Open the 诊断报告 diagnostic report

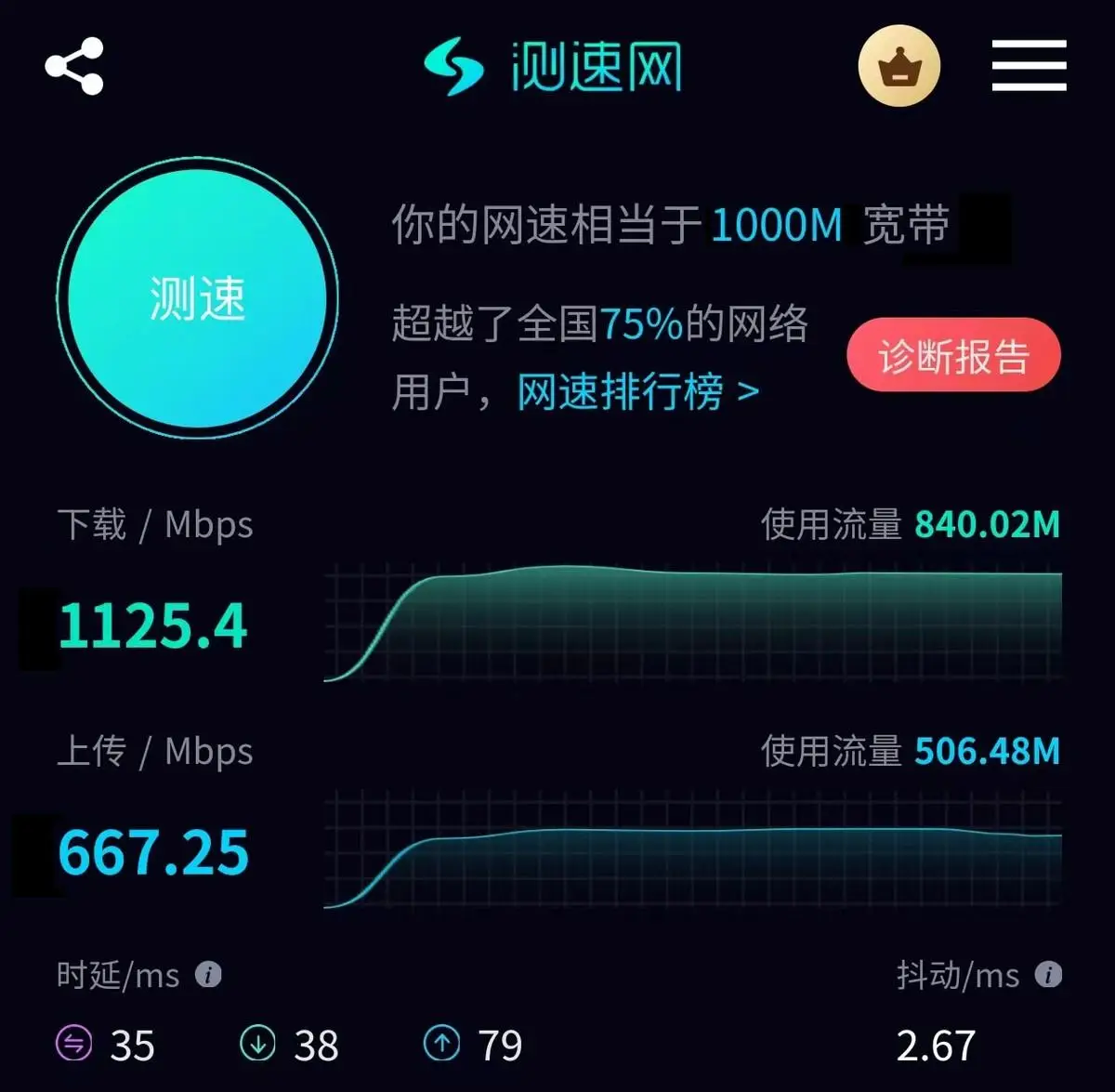point(953,356)
